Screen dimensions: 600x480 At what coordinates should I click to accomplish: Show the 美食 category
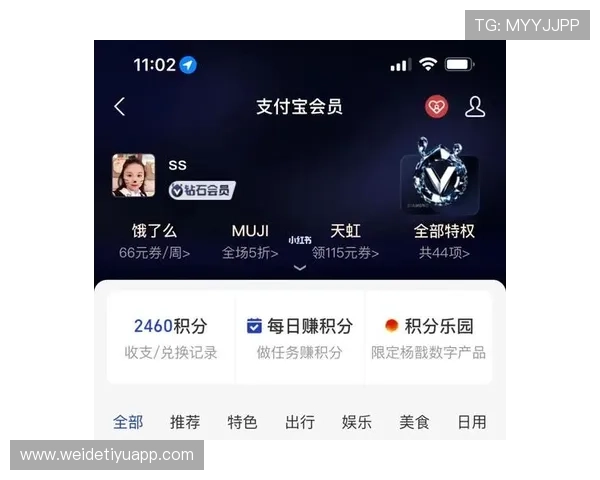(414, 422)
